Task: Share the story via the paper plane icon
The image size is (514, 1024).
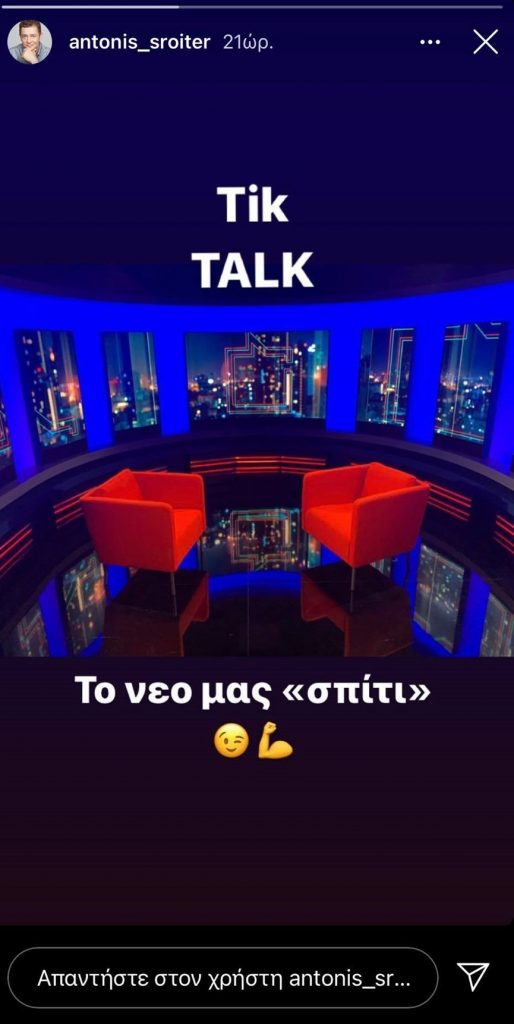Action: [x=472, y=978]
